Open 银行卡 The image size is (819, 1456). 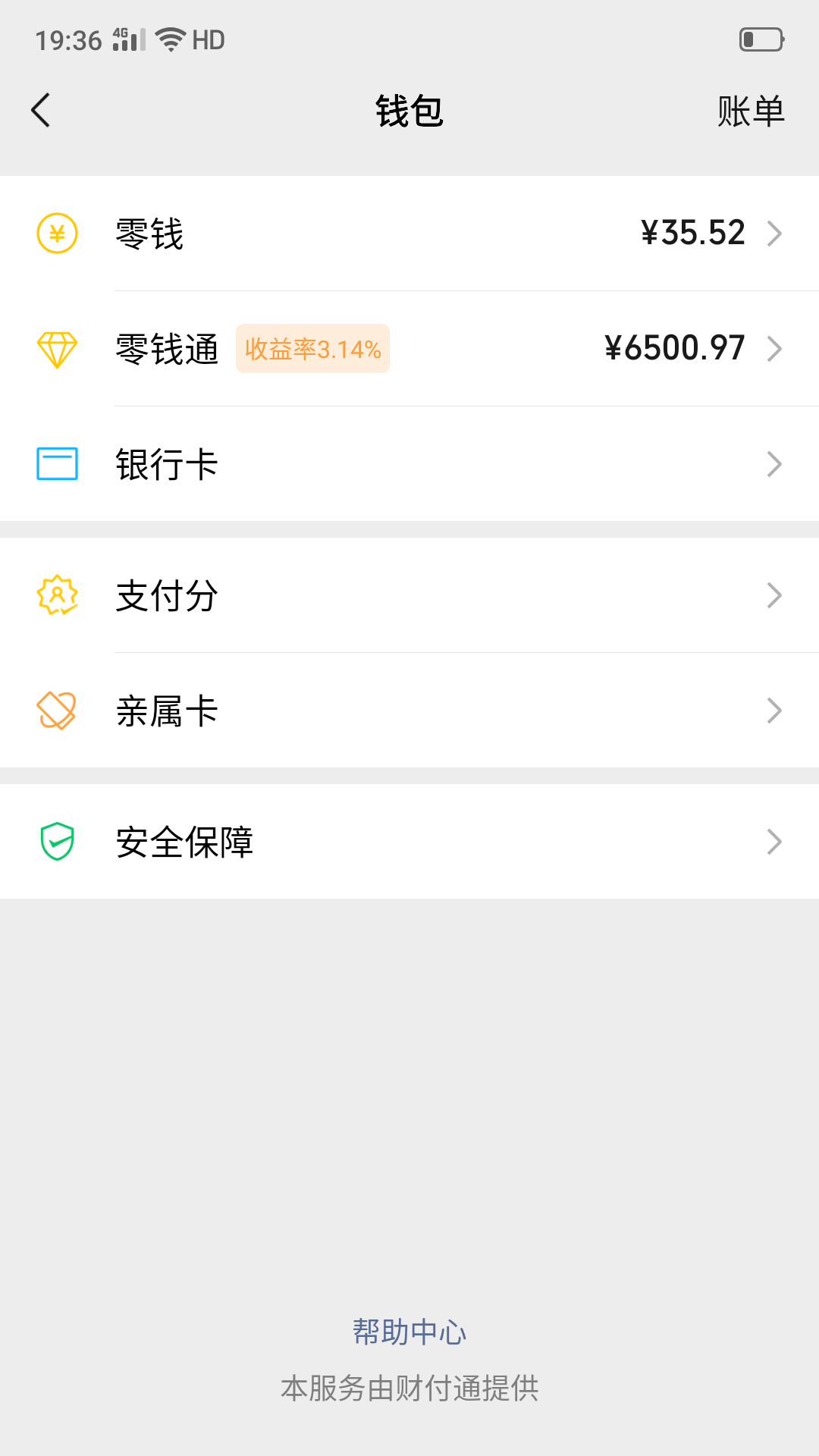coord(409,464)
